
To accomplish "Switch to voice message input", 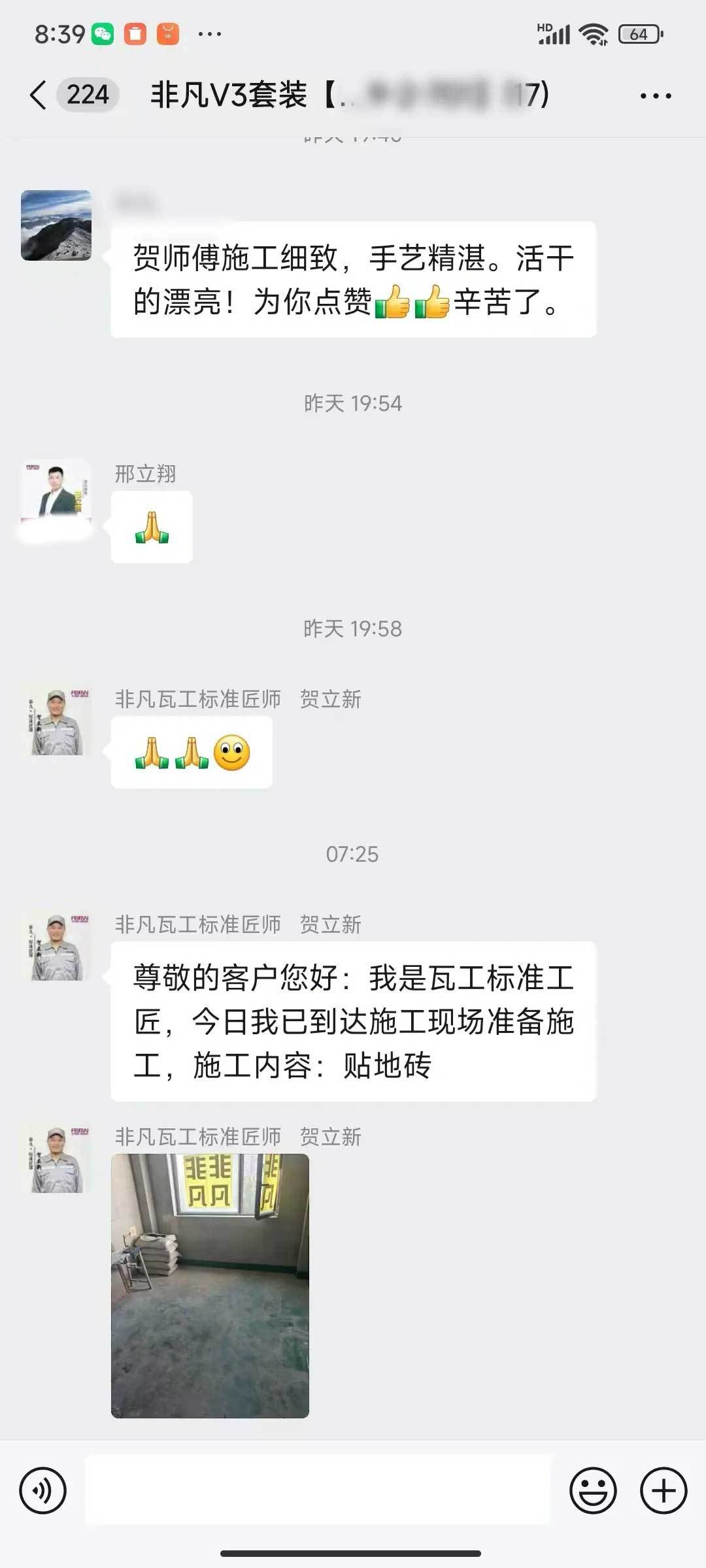I will point(43,1491).
